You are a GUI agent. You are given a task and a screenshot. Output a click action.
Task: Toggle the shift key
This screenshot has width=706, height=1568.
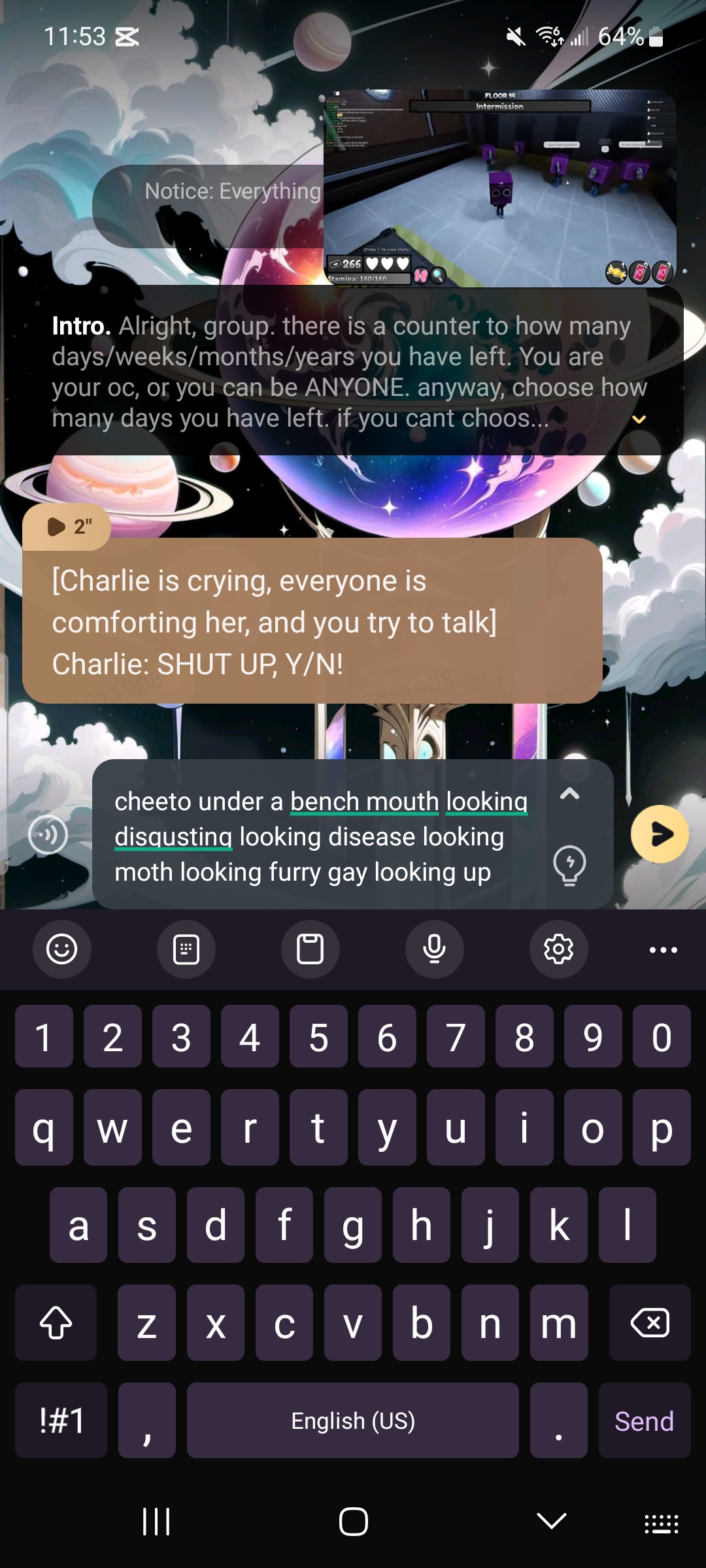click(56, 1323)
